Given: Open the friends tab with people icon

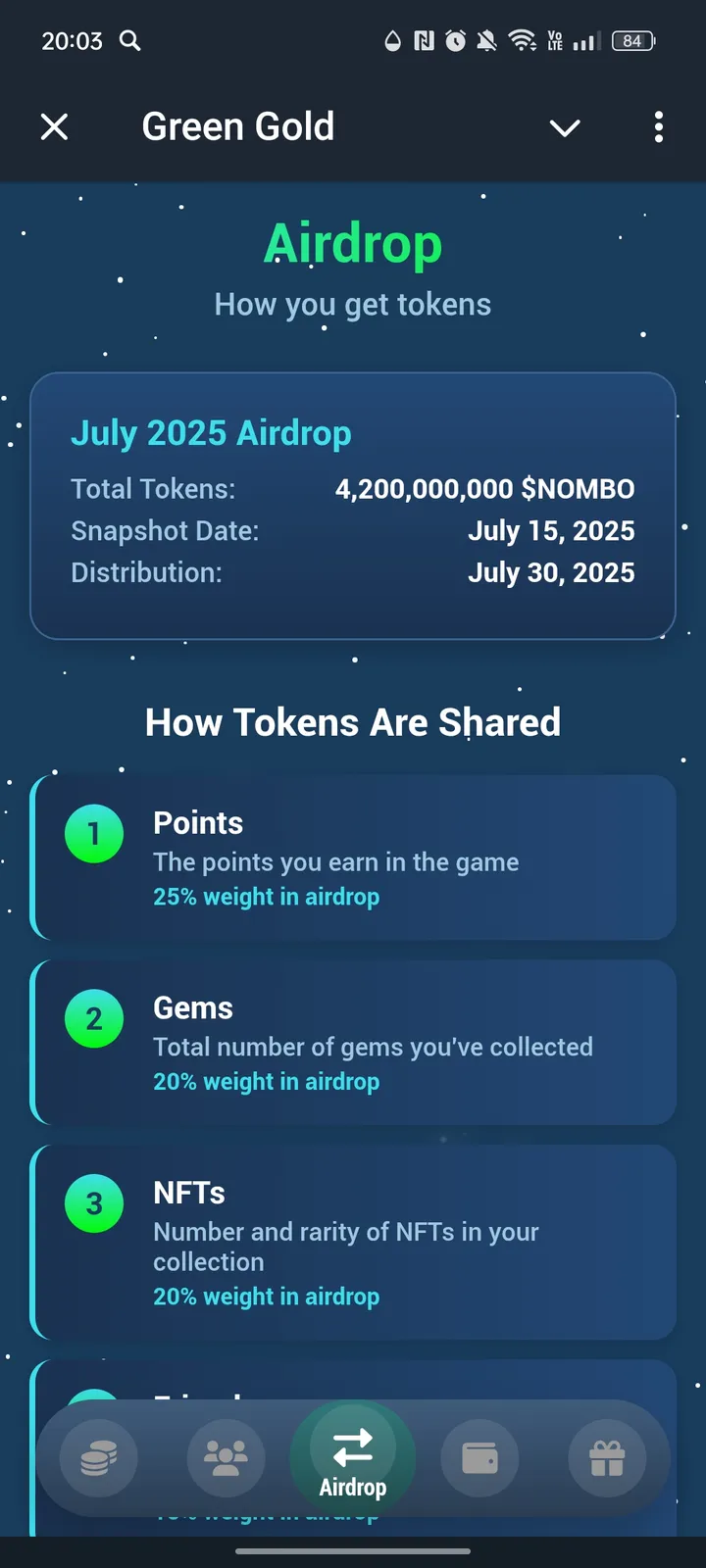Looking at the screenshot, I should coord(226,1458).
